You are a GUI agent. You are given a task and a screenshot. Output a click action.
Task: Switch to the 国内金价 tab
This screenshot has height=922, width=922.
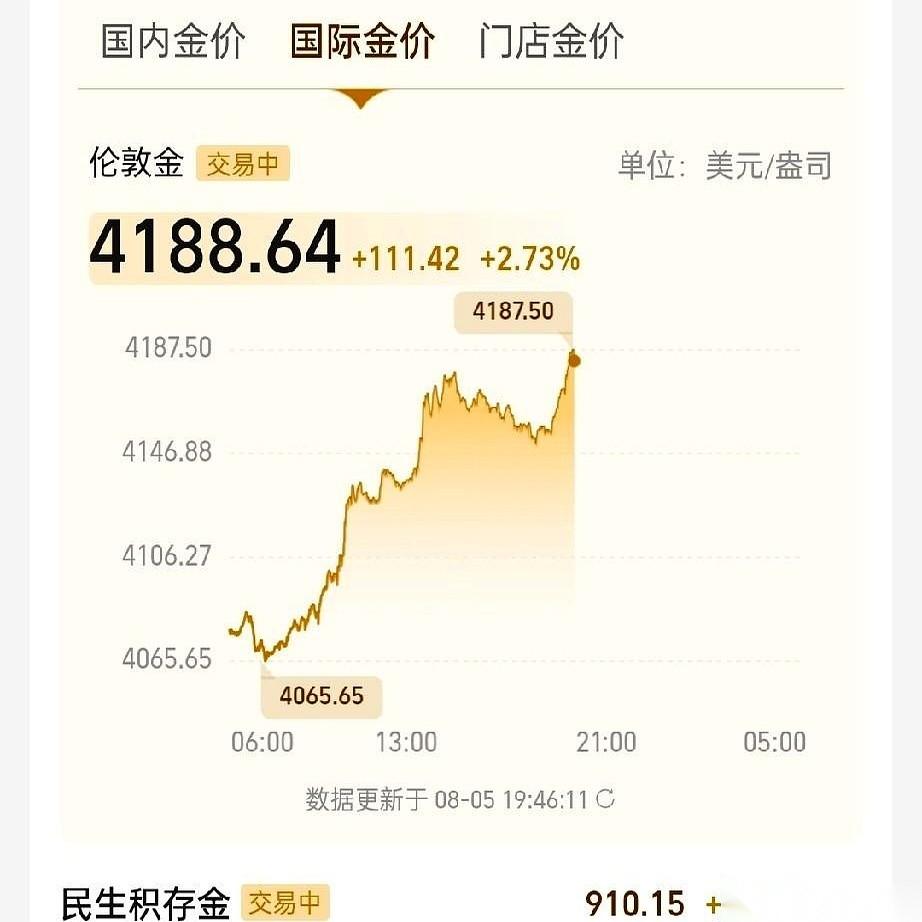point(173,41)
